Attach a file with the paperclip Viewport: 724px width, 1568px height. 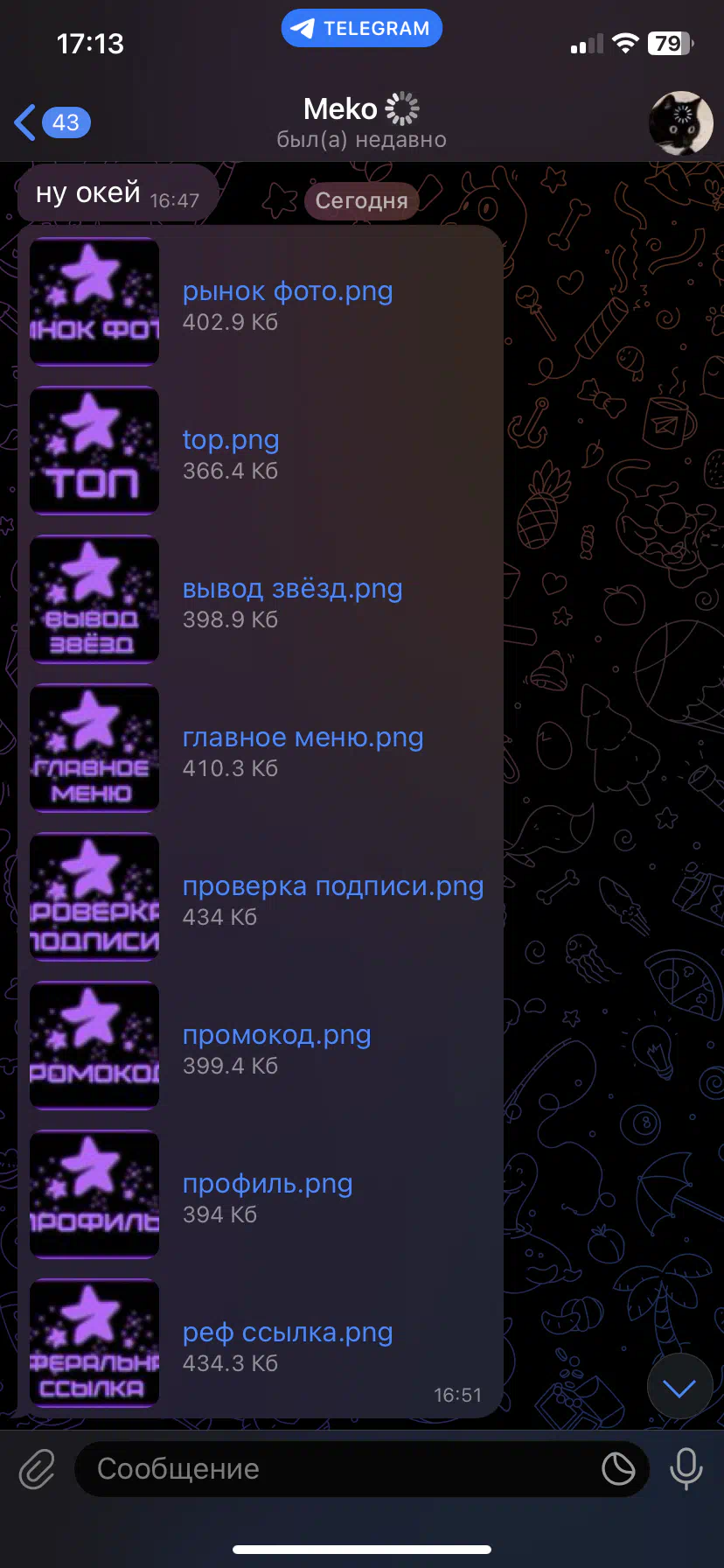(38, 1469)
